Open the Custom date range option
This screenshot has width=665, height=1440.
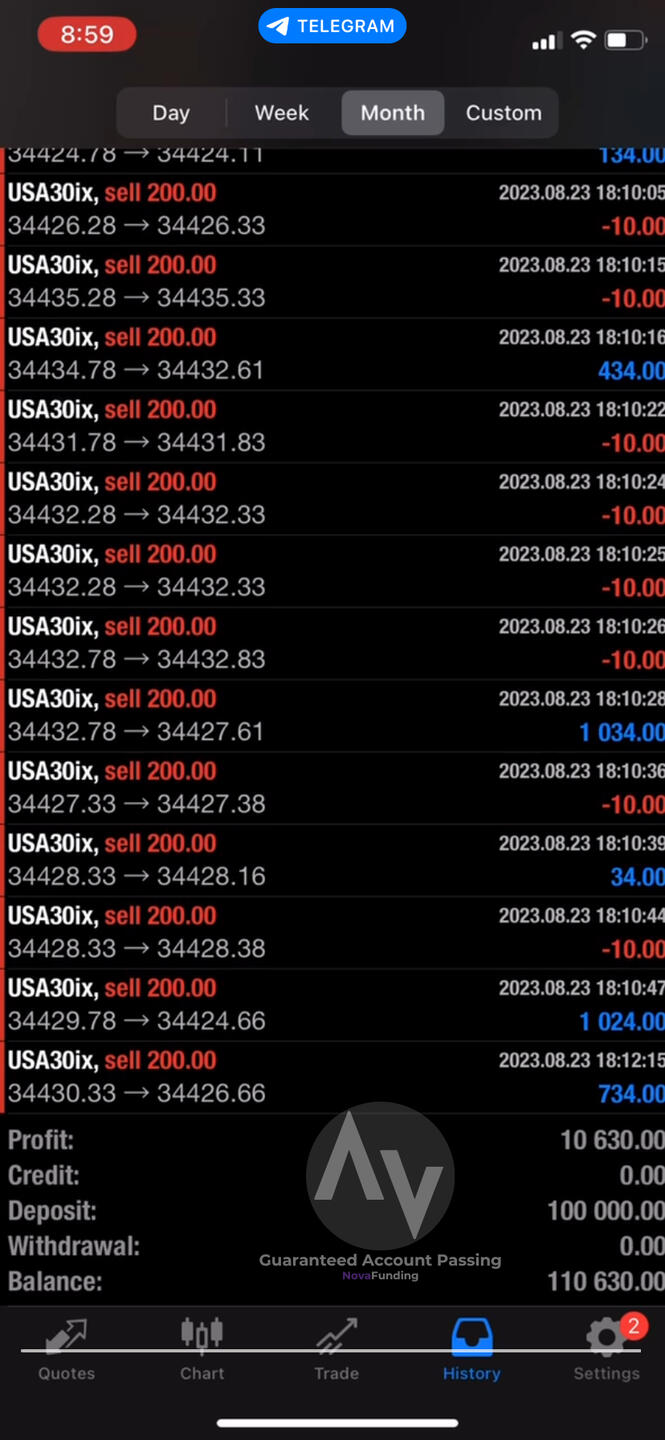pyautogui.click(x=503, y=113)
